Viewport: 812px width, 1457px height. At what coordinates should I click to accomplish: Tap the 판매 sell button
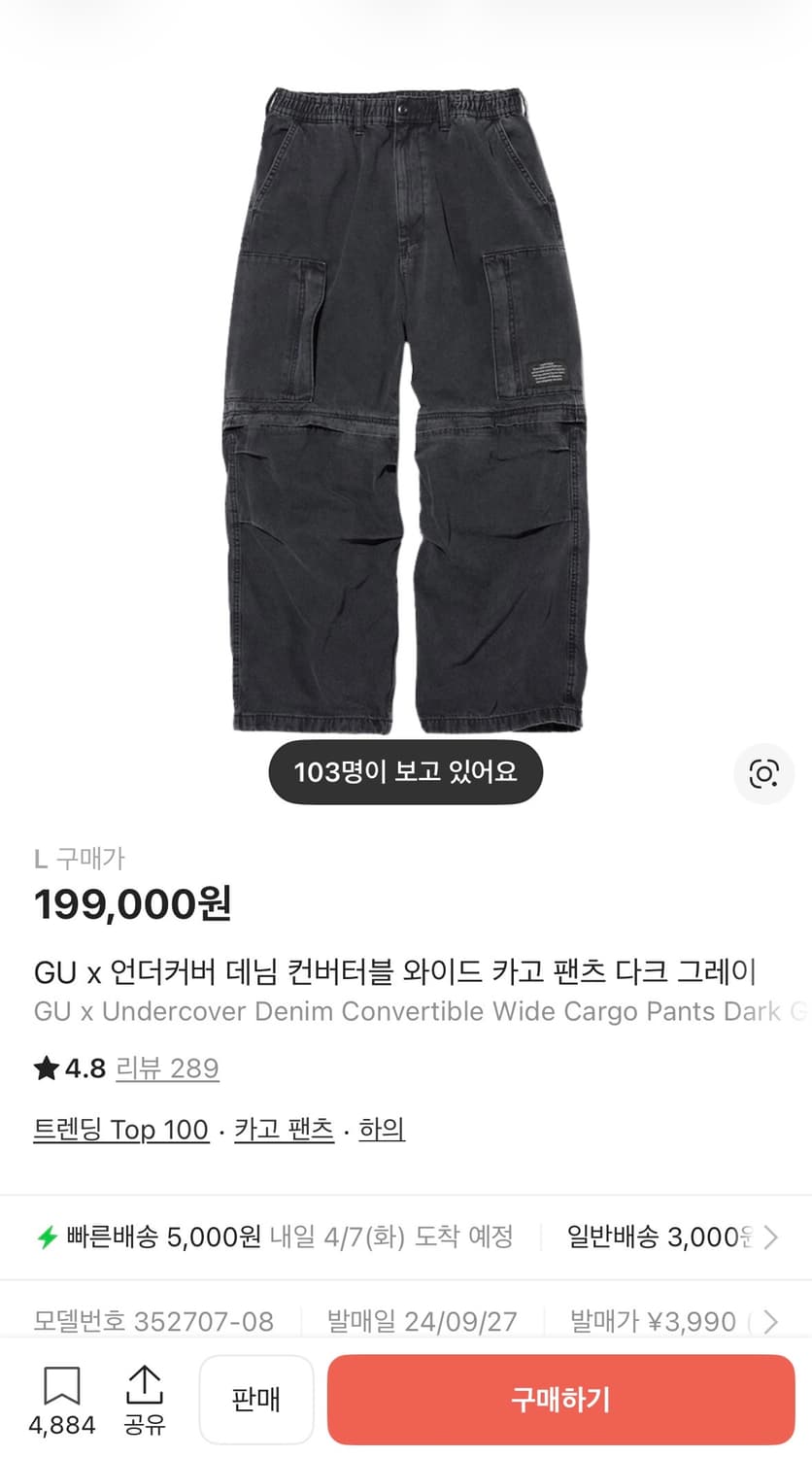coord(256,1399)
